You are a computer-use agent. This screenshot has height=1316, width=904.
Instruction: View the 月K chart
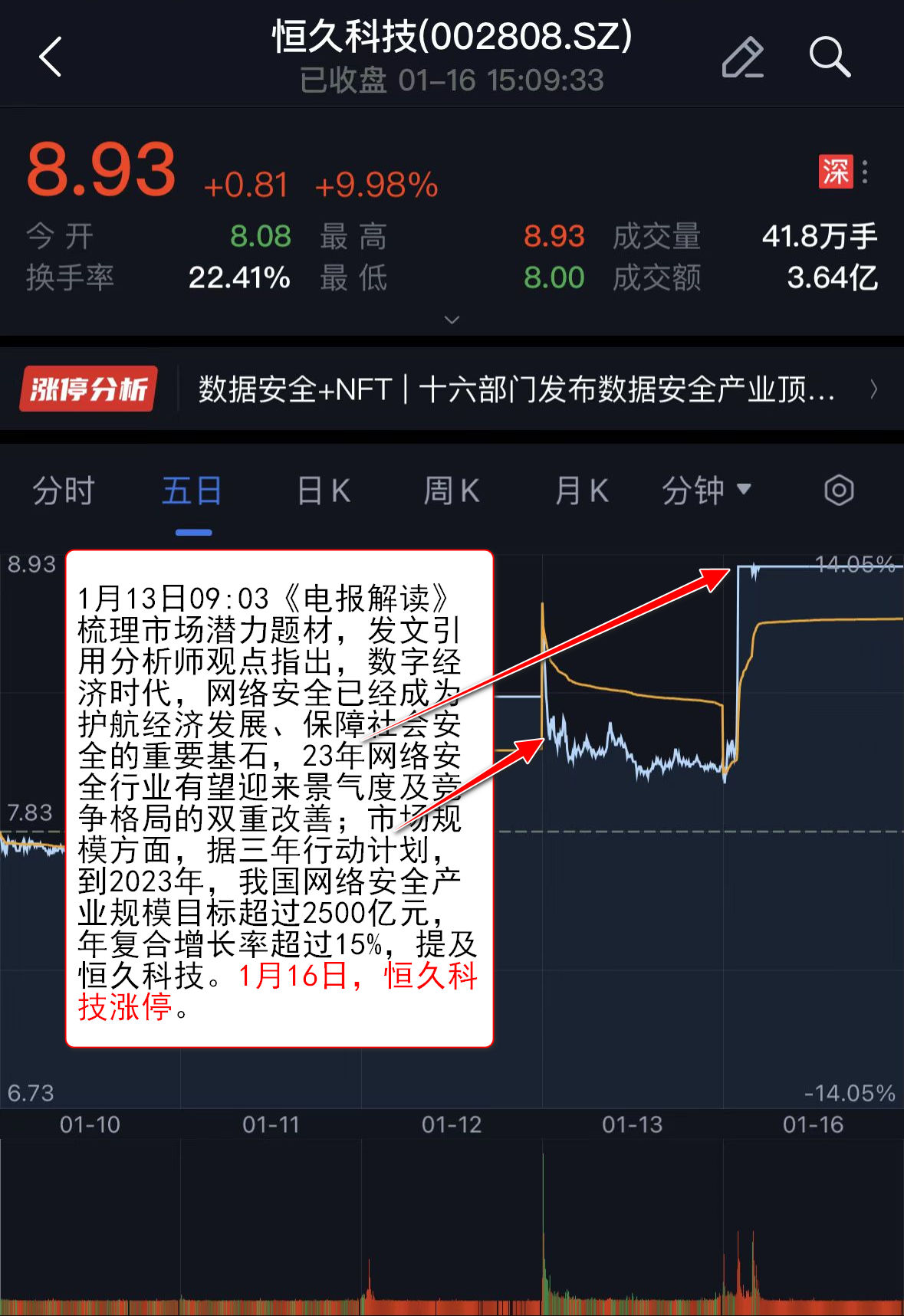point(581,491)
